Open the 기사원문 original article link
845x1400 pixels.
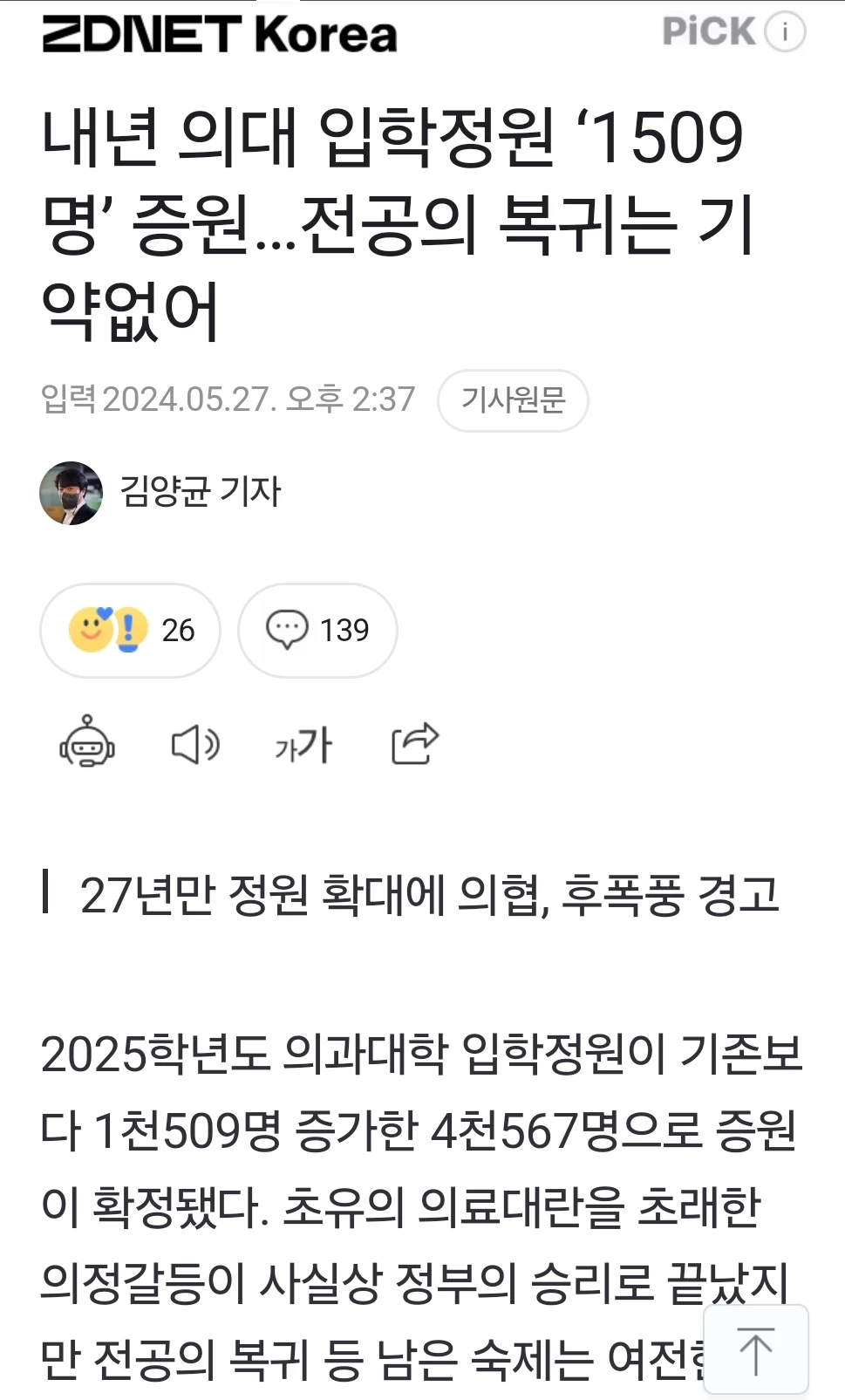click(x=513, y=400)
